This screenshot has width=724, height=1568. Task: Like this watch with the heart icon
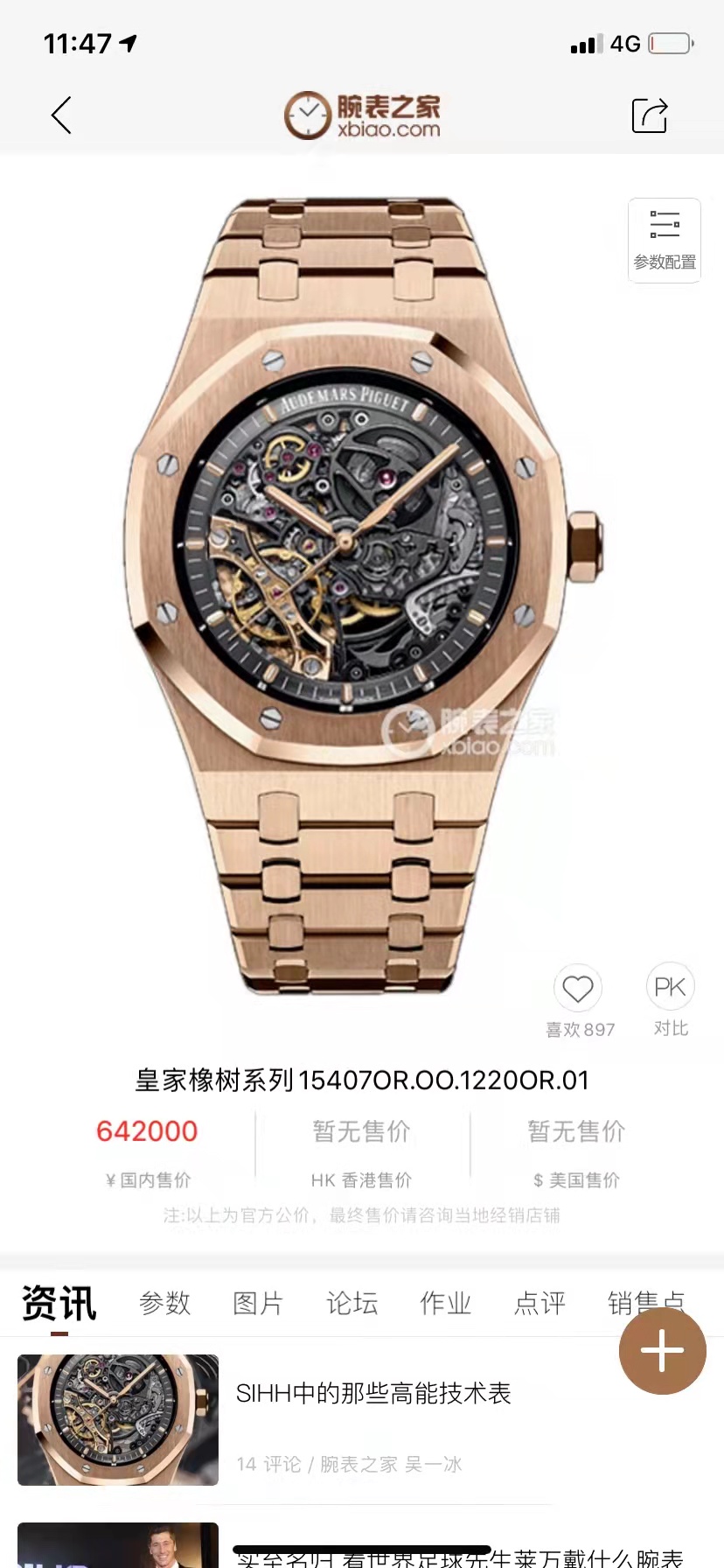578,990
